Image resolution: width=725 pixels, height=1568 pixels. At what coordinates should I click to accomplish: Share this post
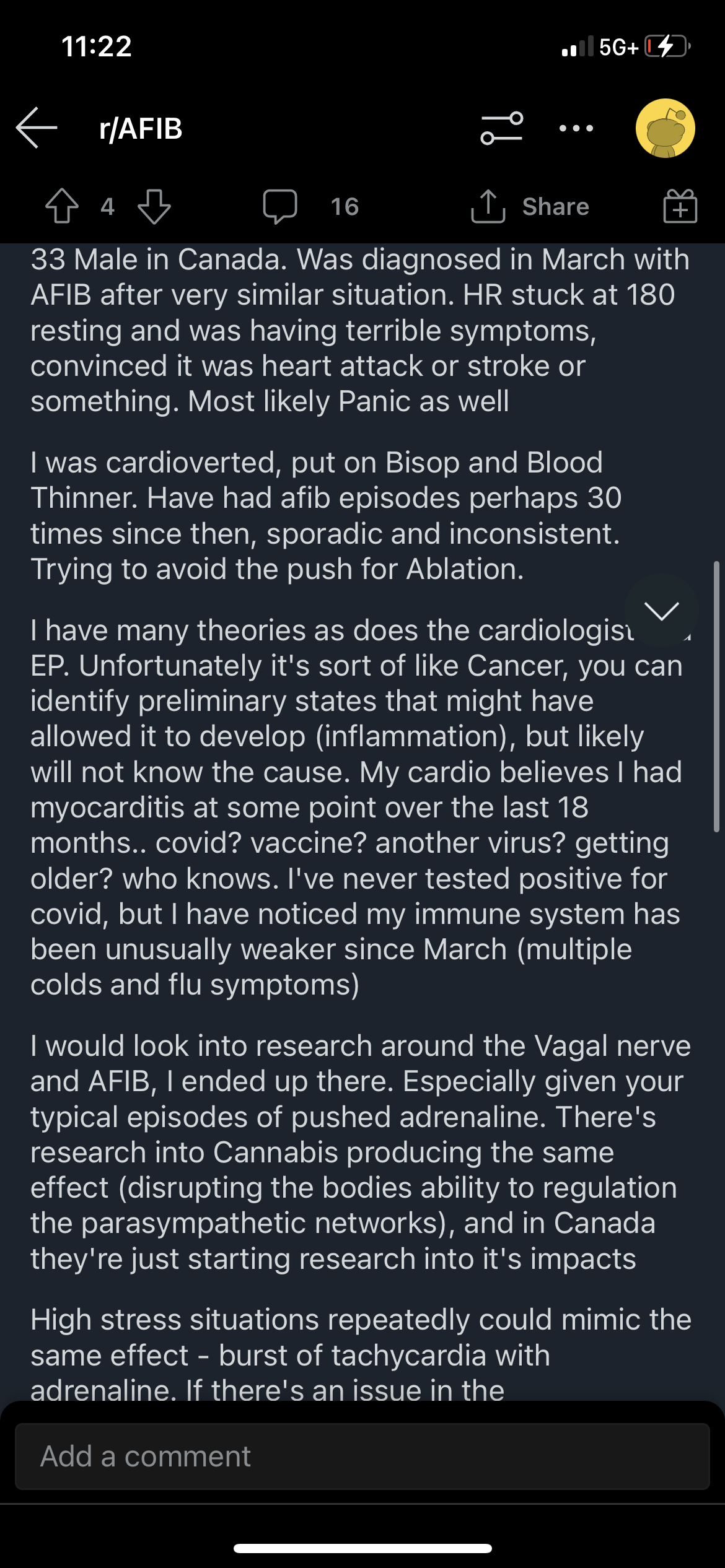(530, 206)
